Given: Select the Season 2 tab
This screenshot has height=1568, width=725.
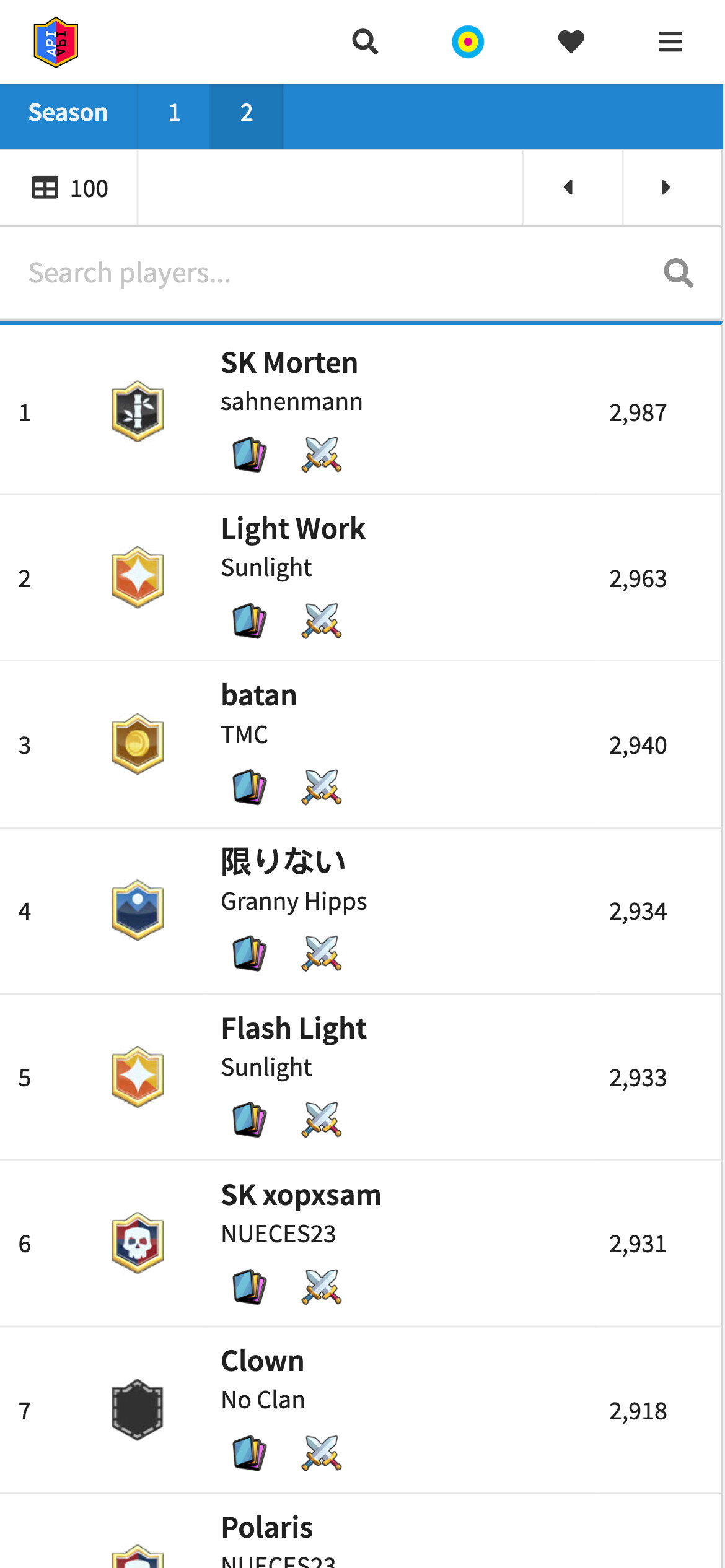Looking at the screenshot, I should [x=246, y=113].
